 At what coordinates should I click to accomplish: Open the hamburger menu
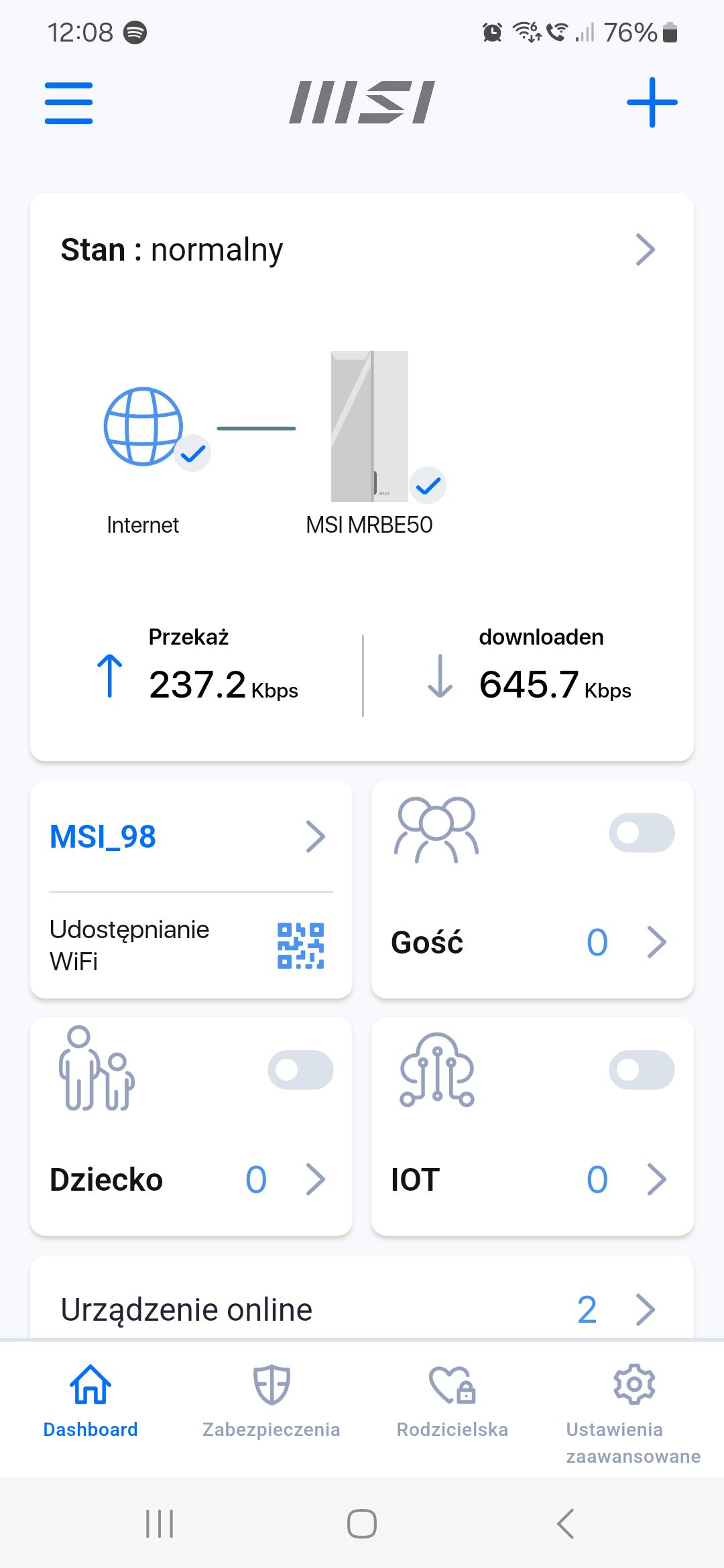point(68,103)
